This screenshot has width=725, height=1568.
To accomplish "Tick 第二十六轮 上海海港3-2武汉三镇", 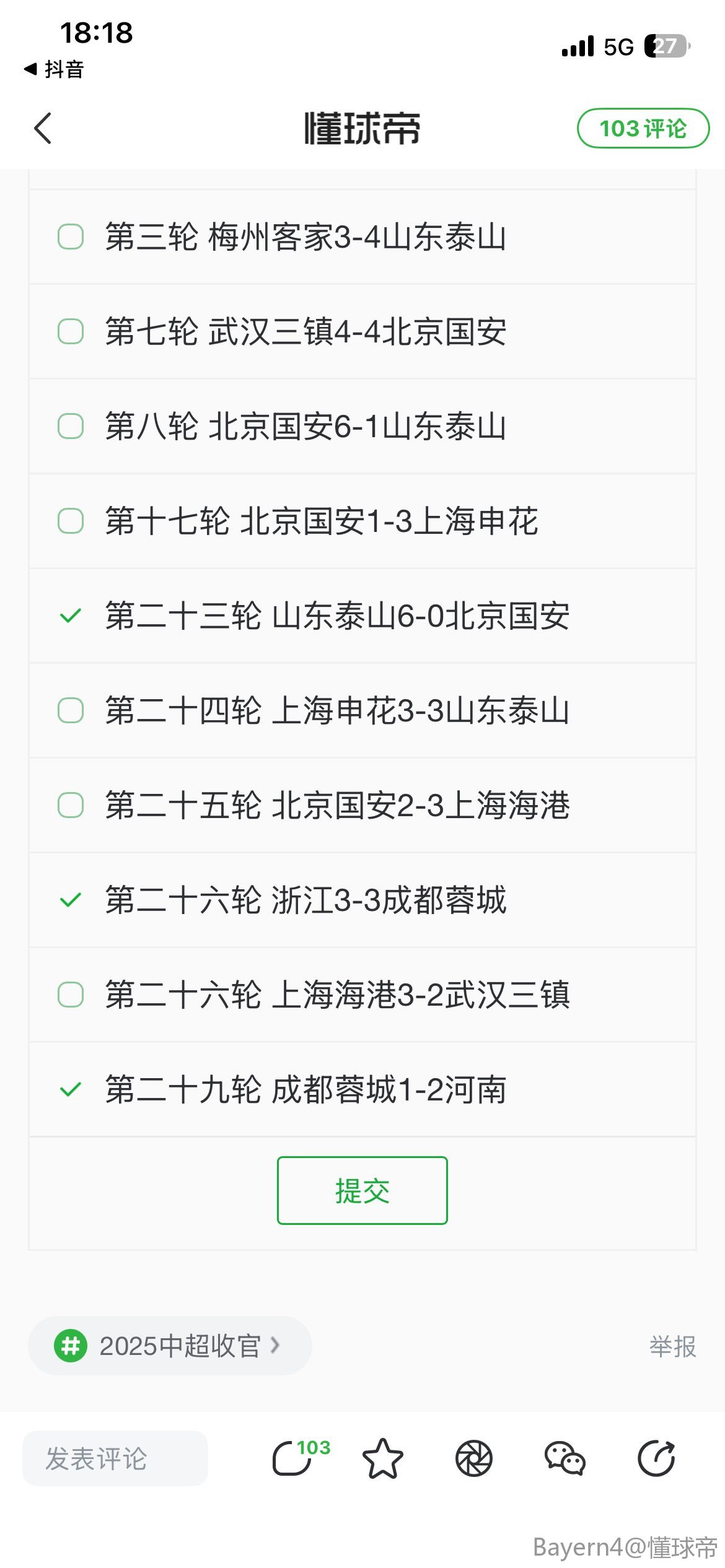I will pos(71,995).
